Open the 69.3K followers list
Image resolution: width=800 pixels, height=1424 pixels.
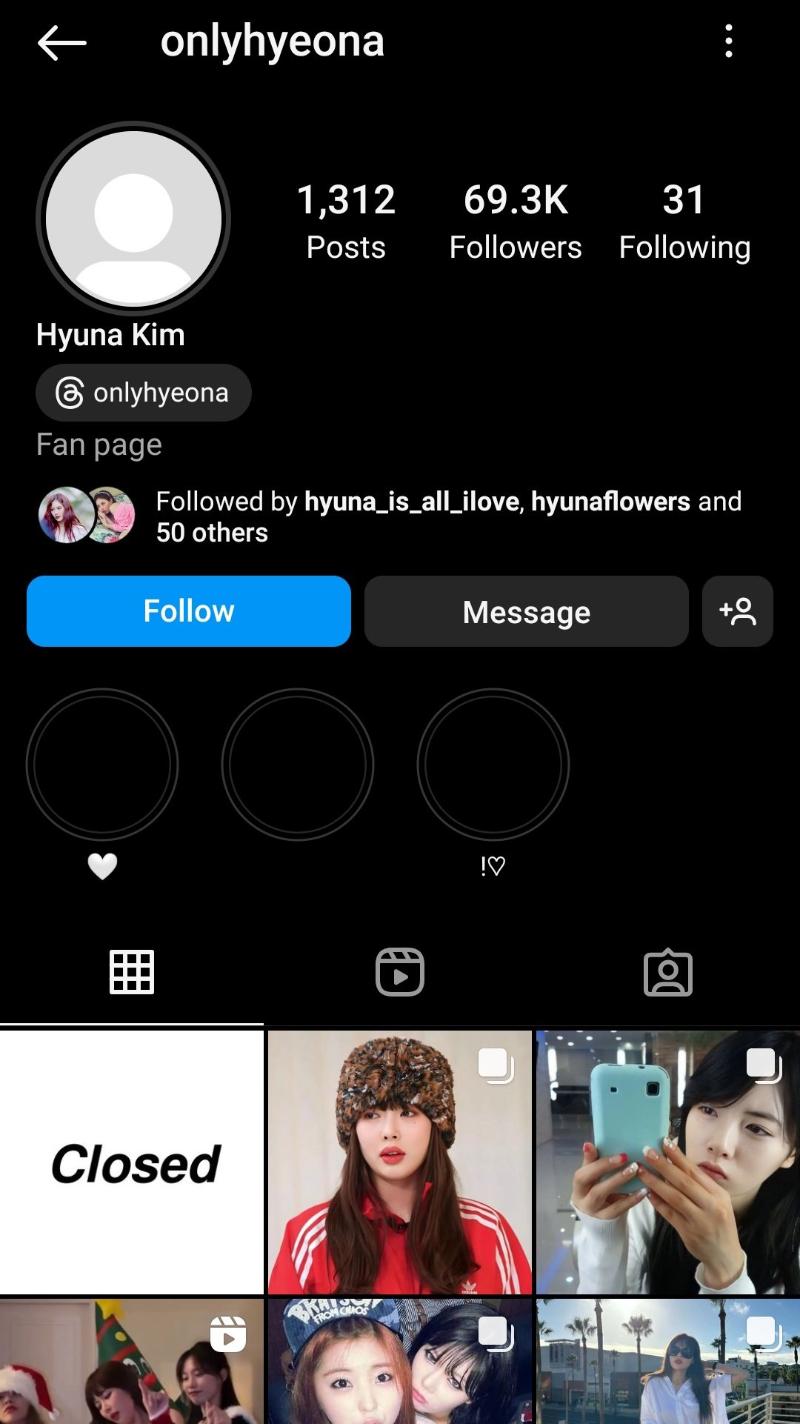515,221
